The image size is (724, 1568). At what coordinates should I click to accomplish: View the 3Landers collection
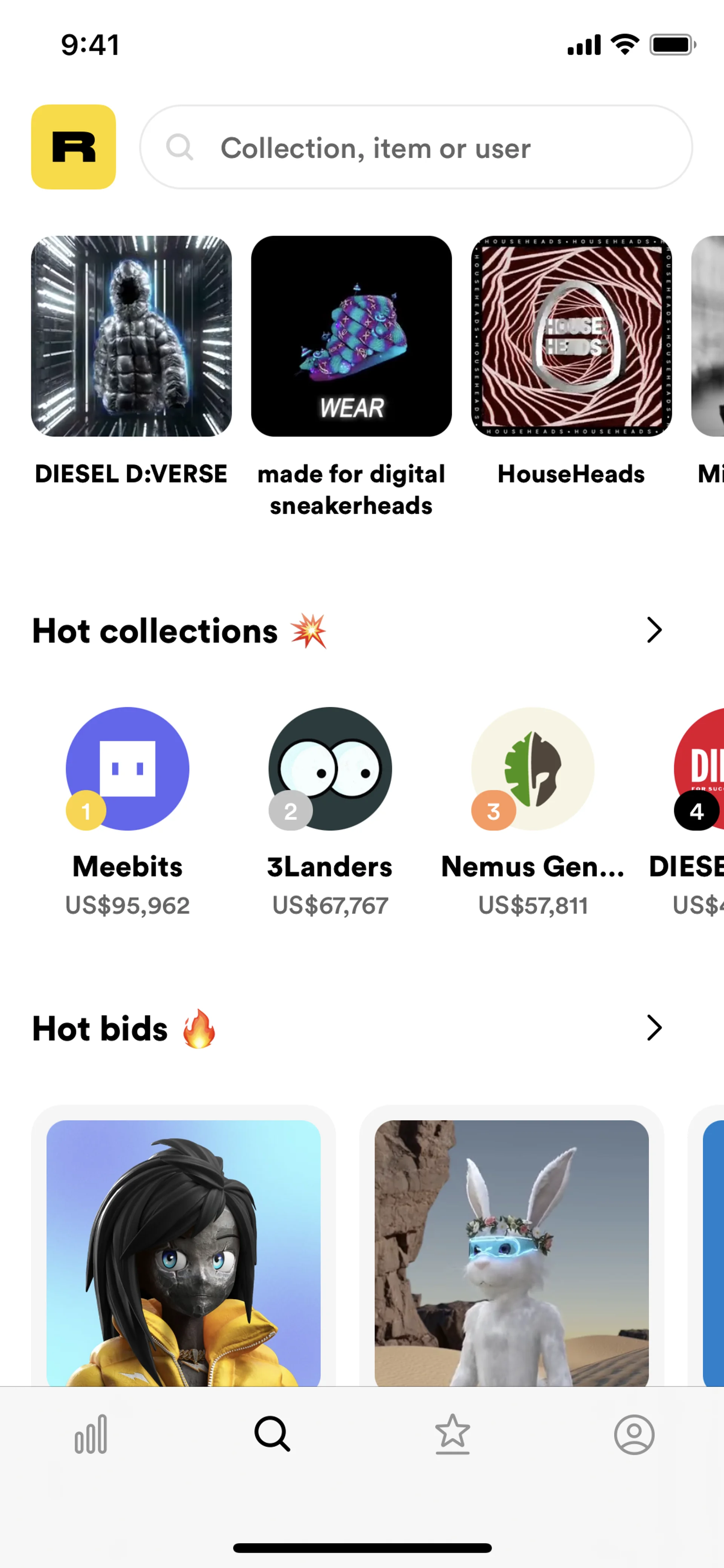click(x=330, y=769)
